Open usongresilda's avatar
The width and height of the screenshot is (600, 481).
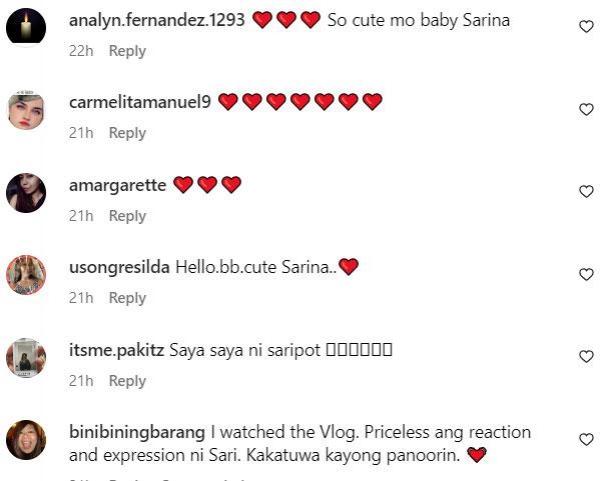[x=26, y=275]
